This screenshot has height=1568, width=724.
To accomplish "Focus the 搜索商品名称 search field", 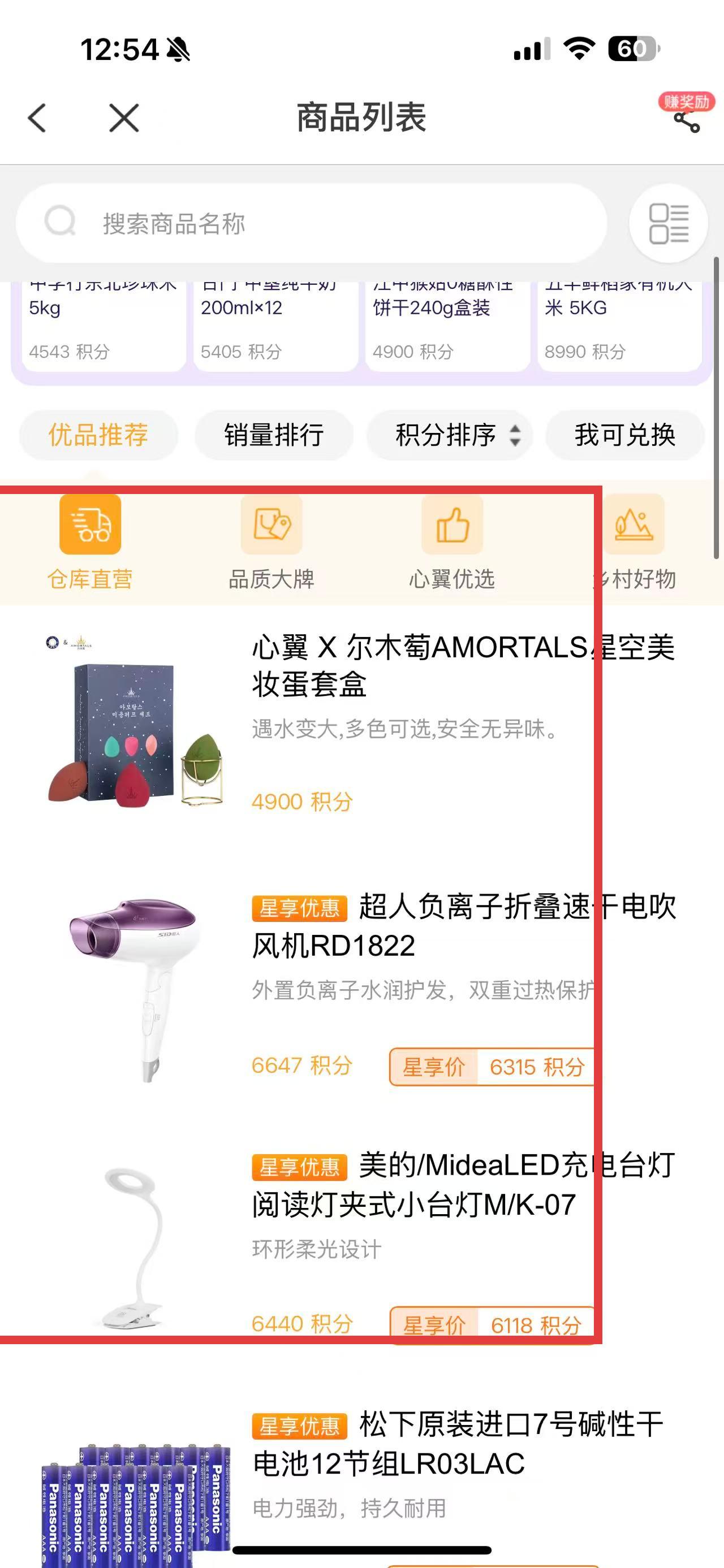I will 311,223.
